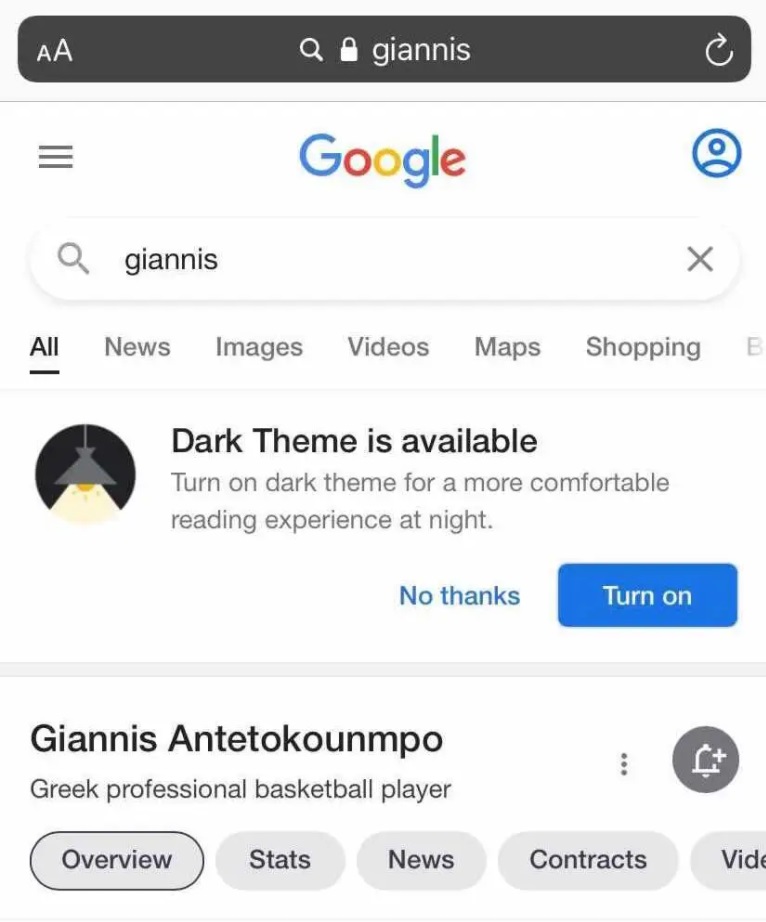Select the Contracts chip
Screen dimensions: 766x922
click(588, 860)
